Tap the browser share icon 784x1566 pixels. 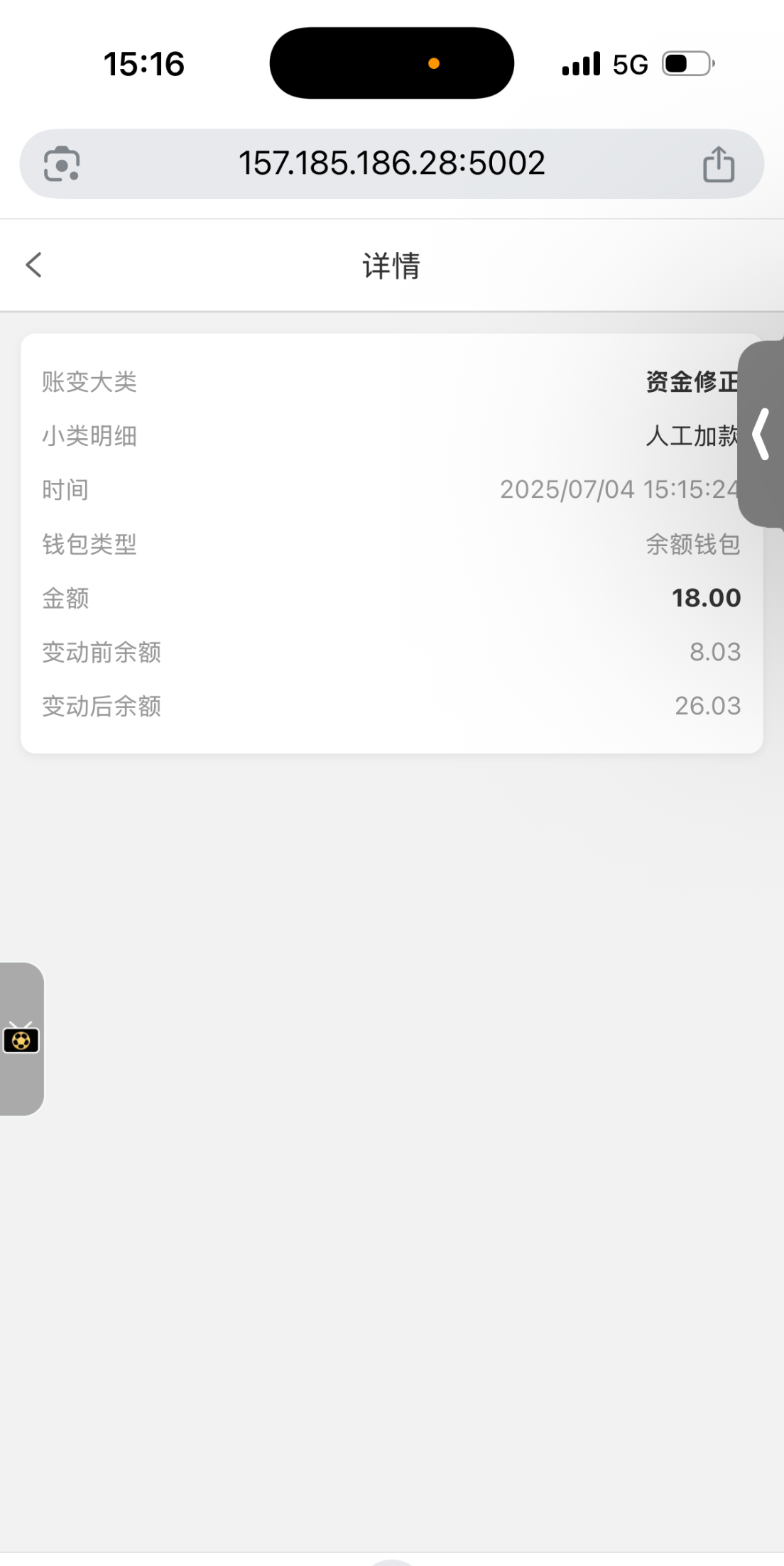tap(718, 164)
